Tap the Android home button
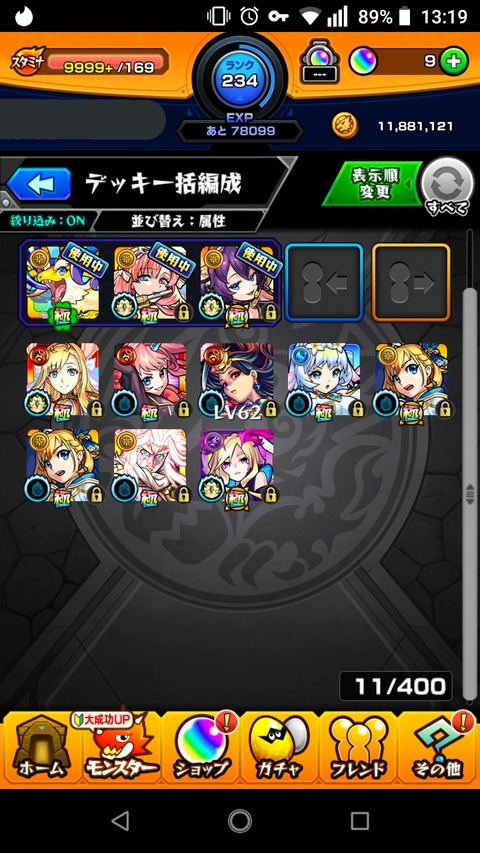The image size is (480, 853). click(240, 821)
